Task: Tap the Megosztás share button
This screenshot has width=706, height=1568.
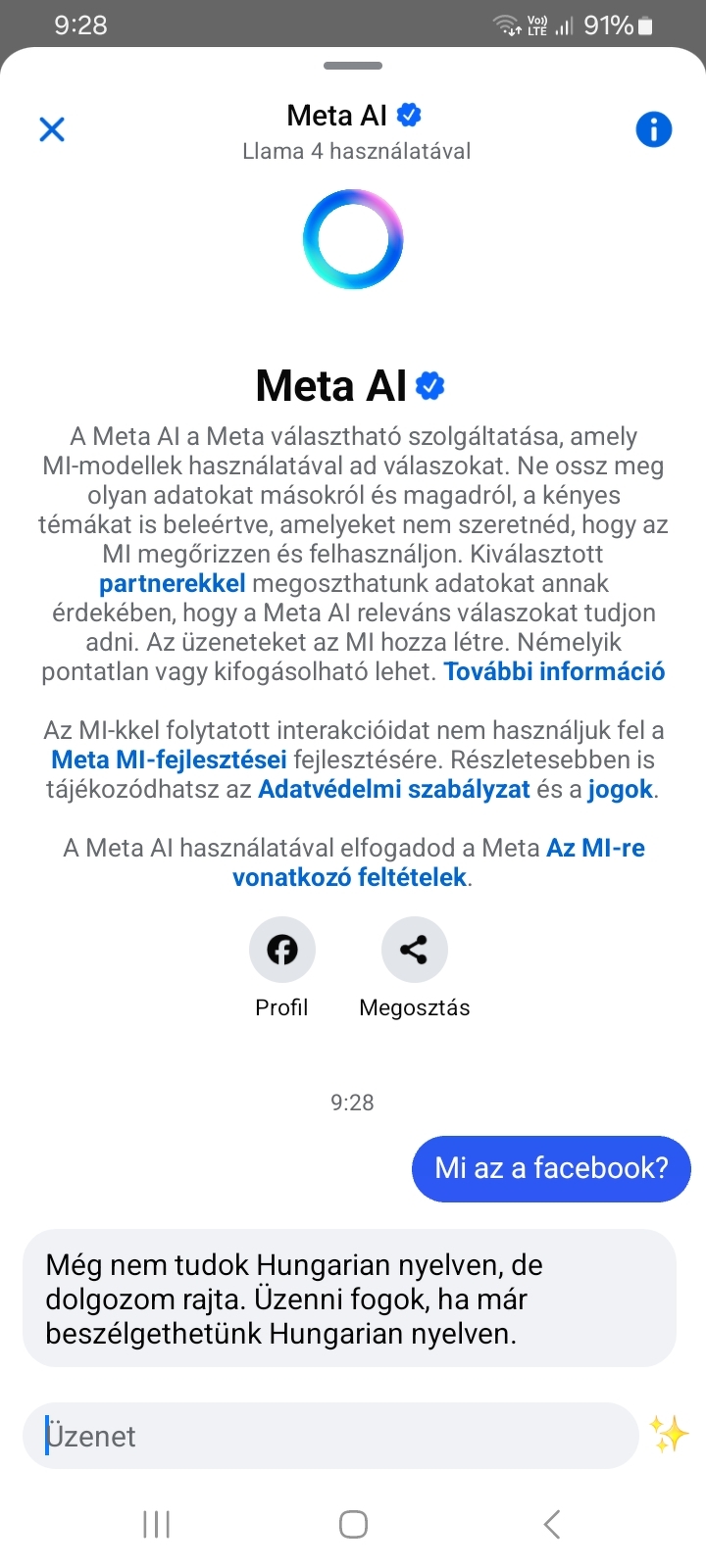Action: click(414, 950)
